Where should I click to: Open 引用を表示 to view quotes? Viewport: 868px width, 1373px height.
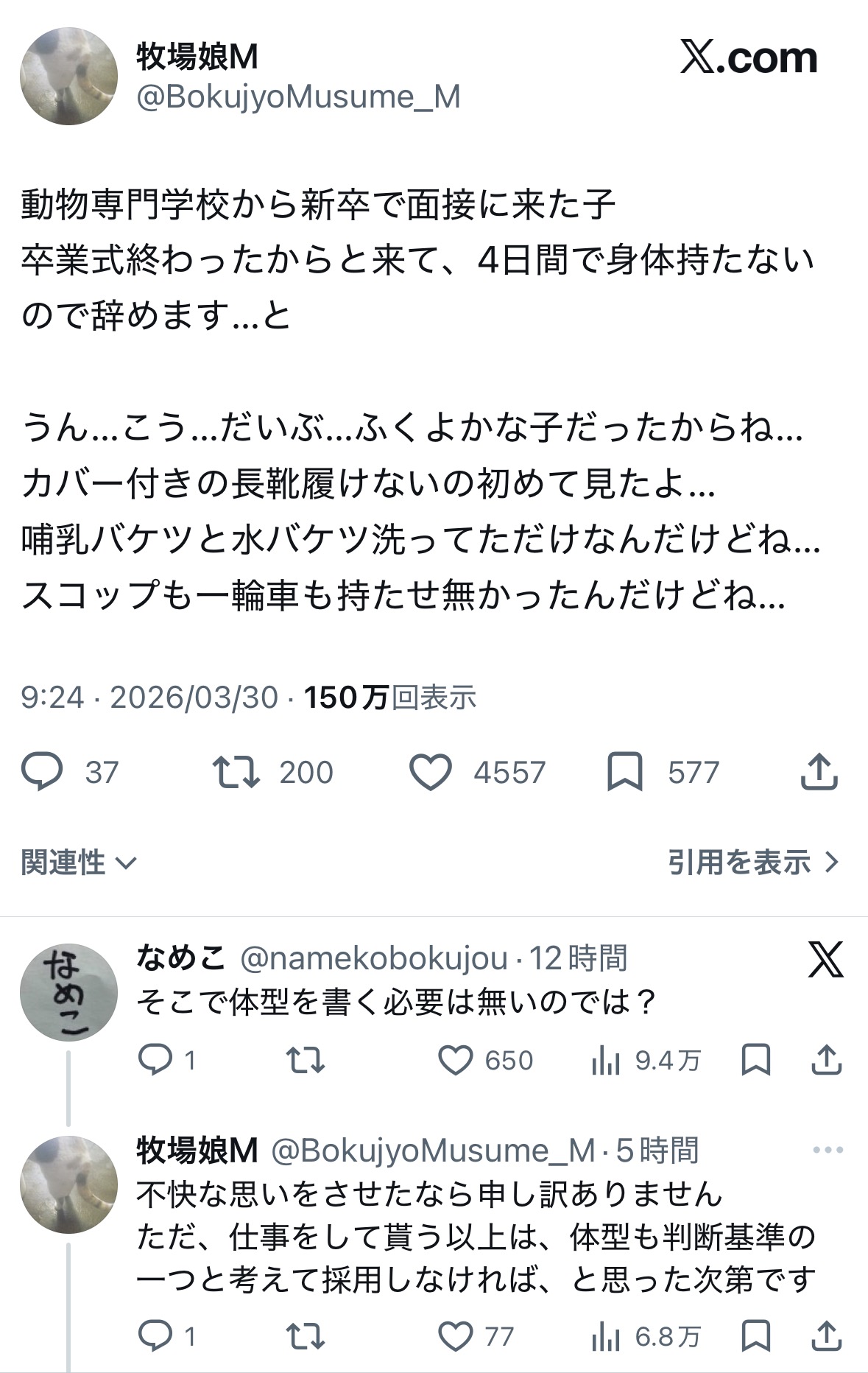click(754, 862)
